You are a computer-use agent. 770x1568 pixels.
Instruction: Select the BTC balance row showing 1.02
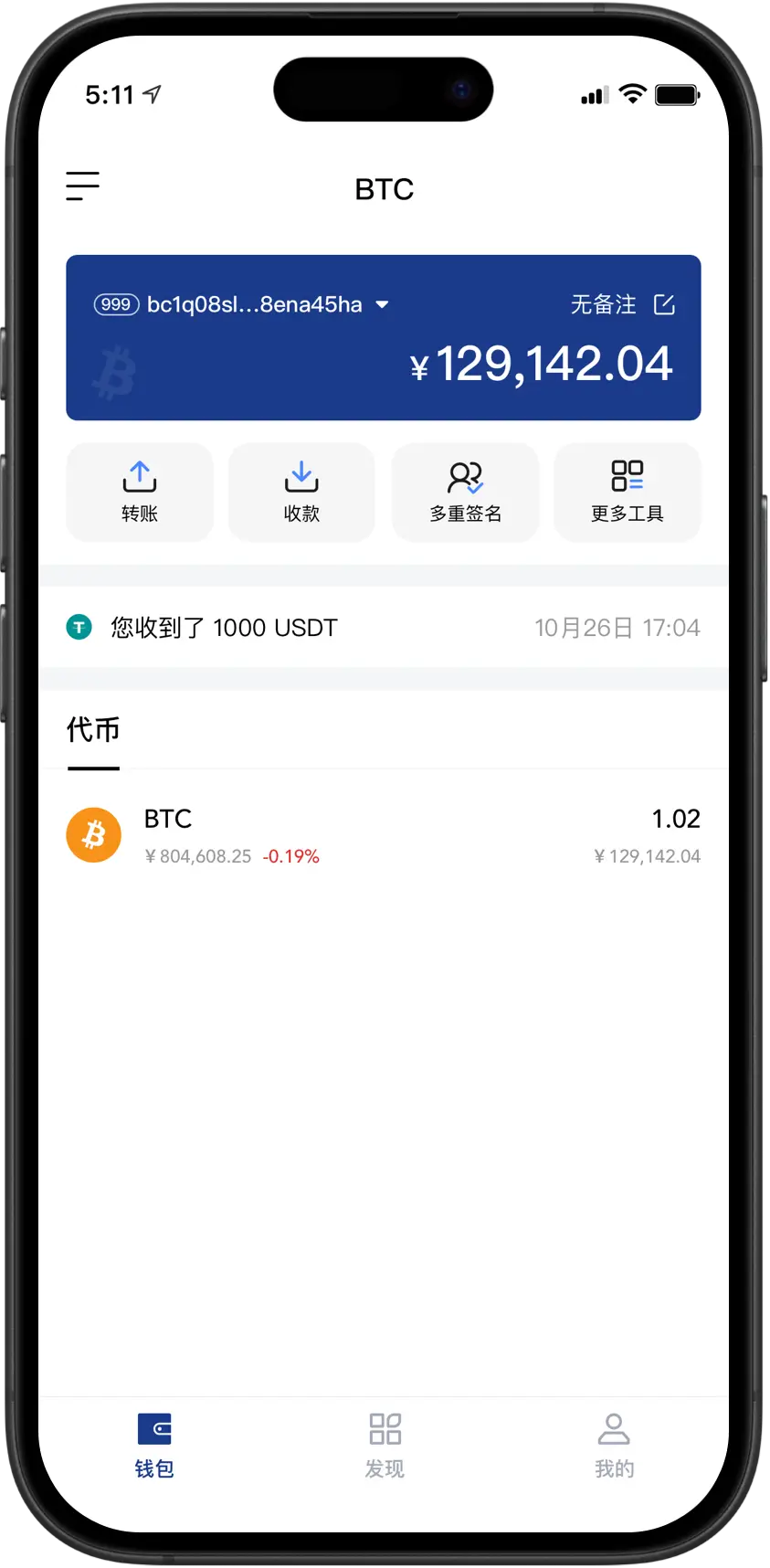point(384,834)
